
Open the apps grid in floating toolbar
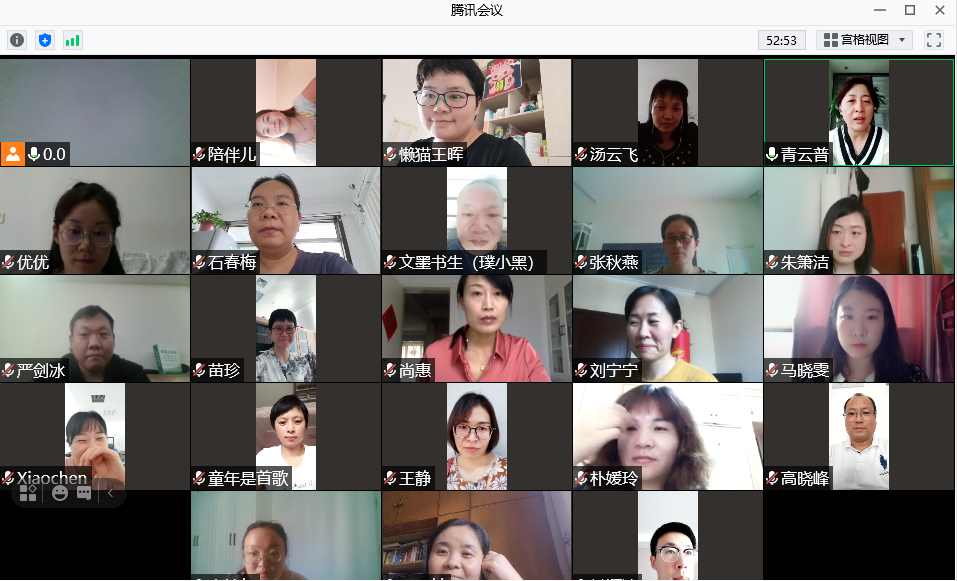(28, 493)
